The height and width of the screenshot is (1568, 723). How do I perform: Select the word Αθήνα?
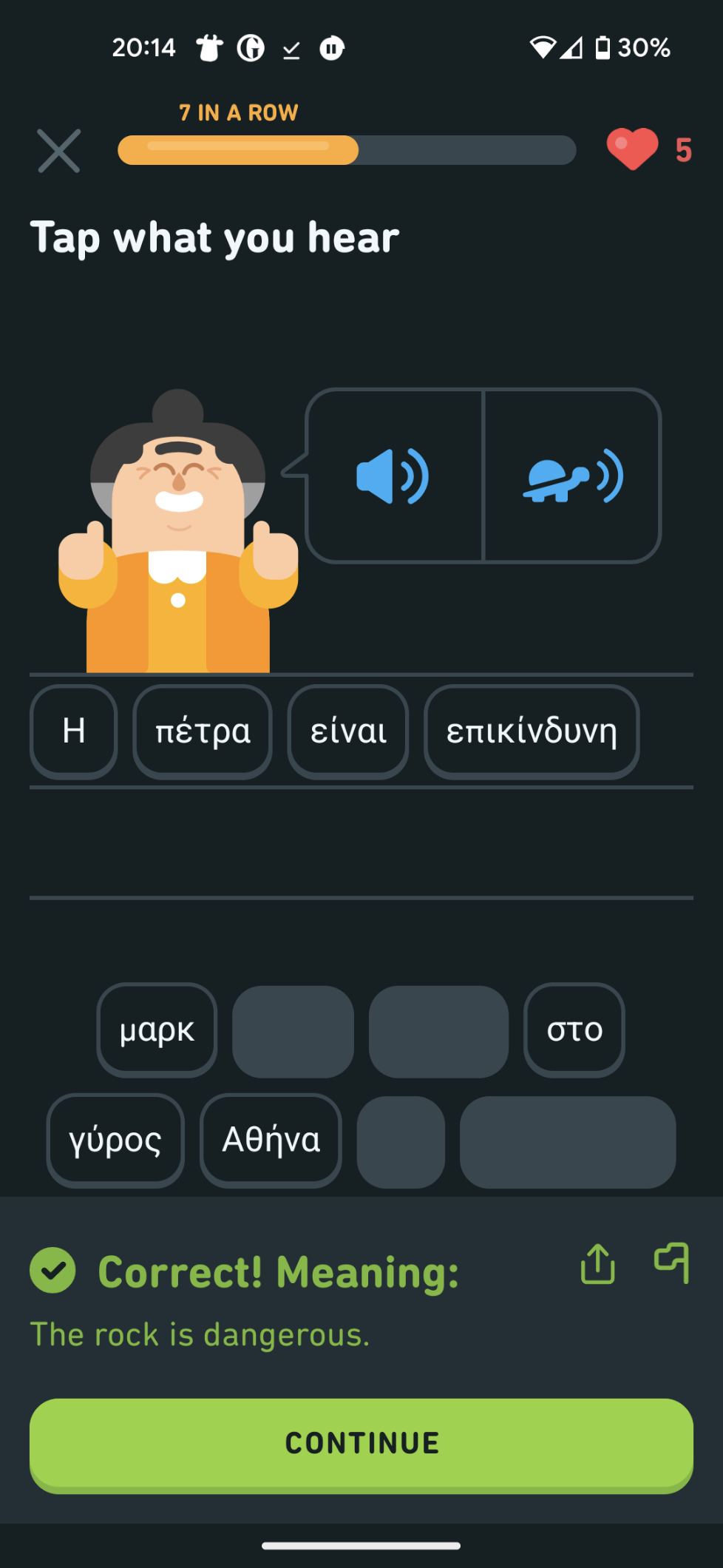point(271,1140)
